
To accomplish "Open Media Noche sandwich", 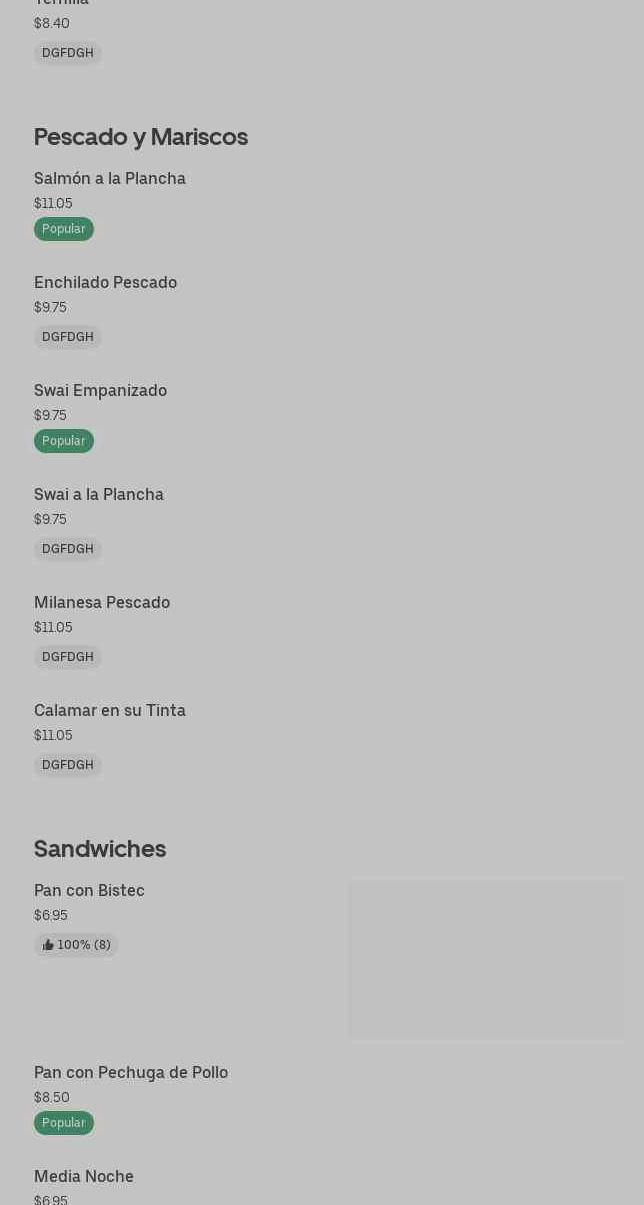I will point(84,1177).
